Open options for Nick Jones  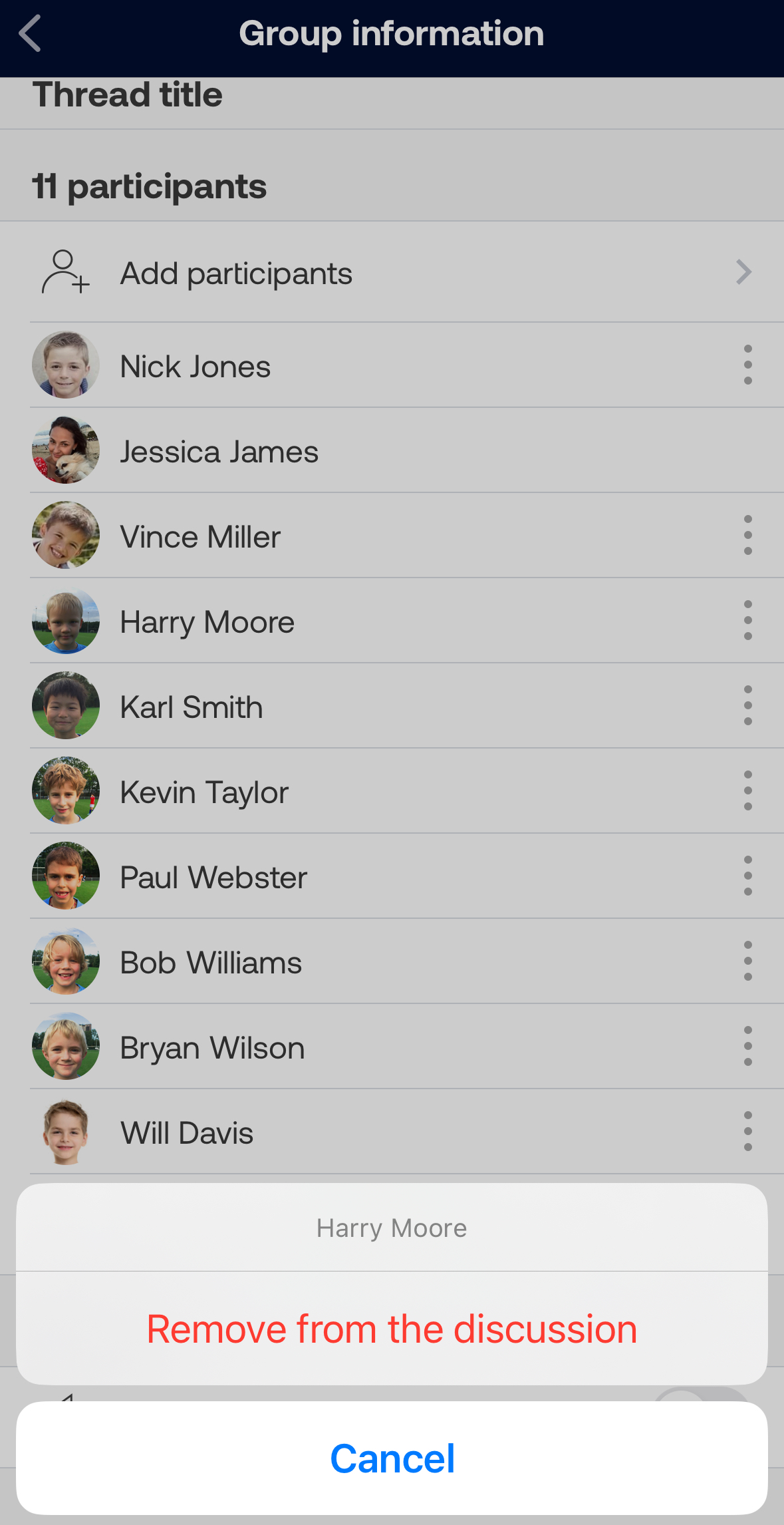coord(747,365)
